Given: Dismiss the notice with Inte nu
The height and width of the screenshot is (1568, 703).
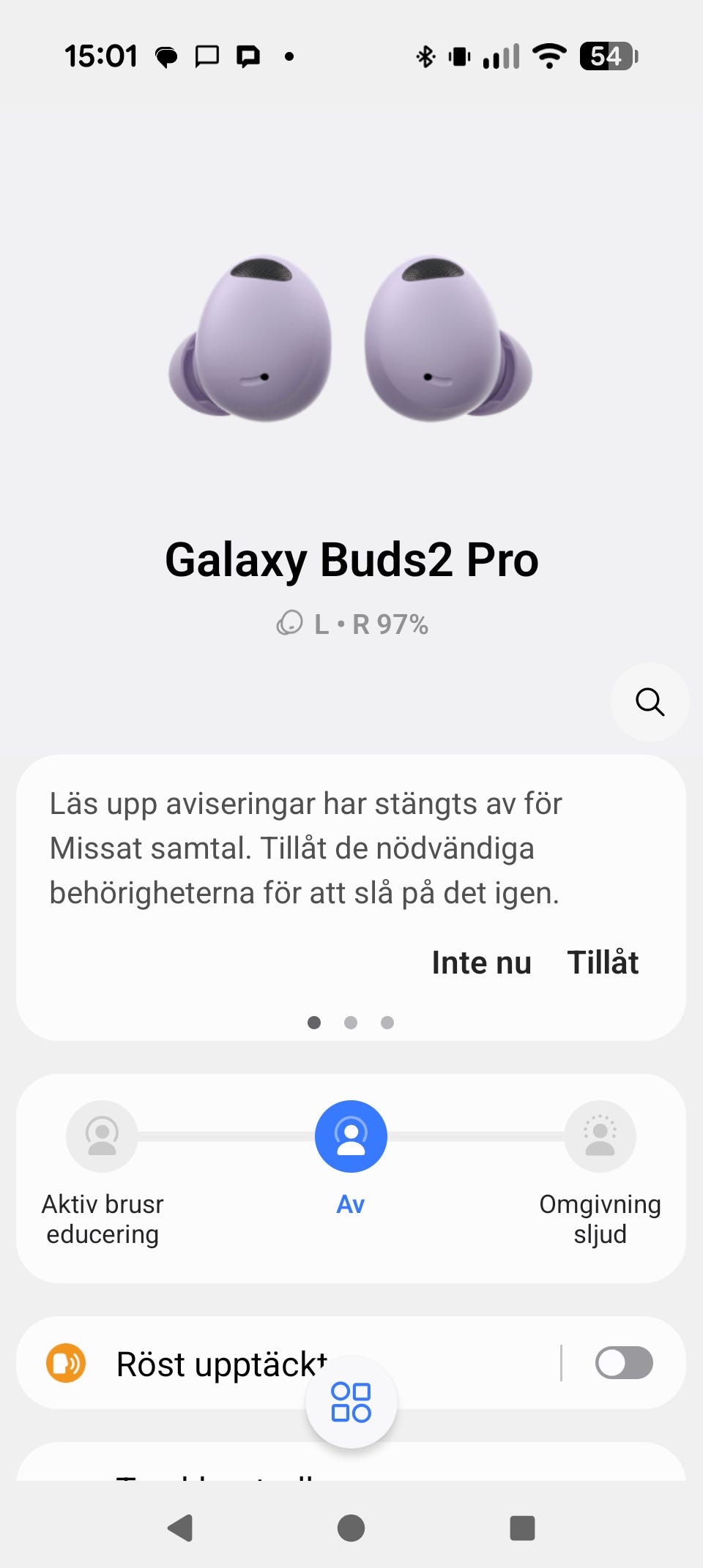Looking at the screenshot, I should point(481,963).
